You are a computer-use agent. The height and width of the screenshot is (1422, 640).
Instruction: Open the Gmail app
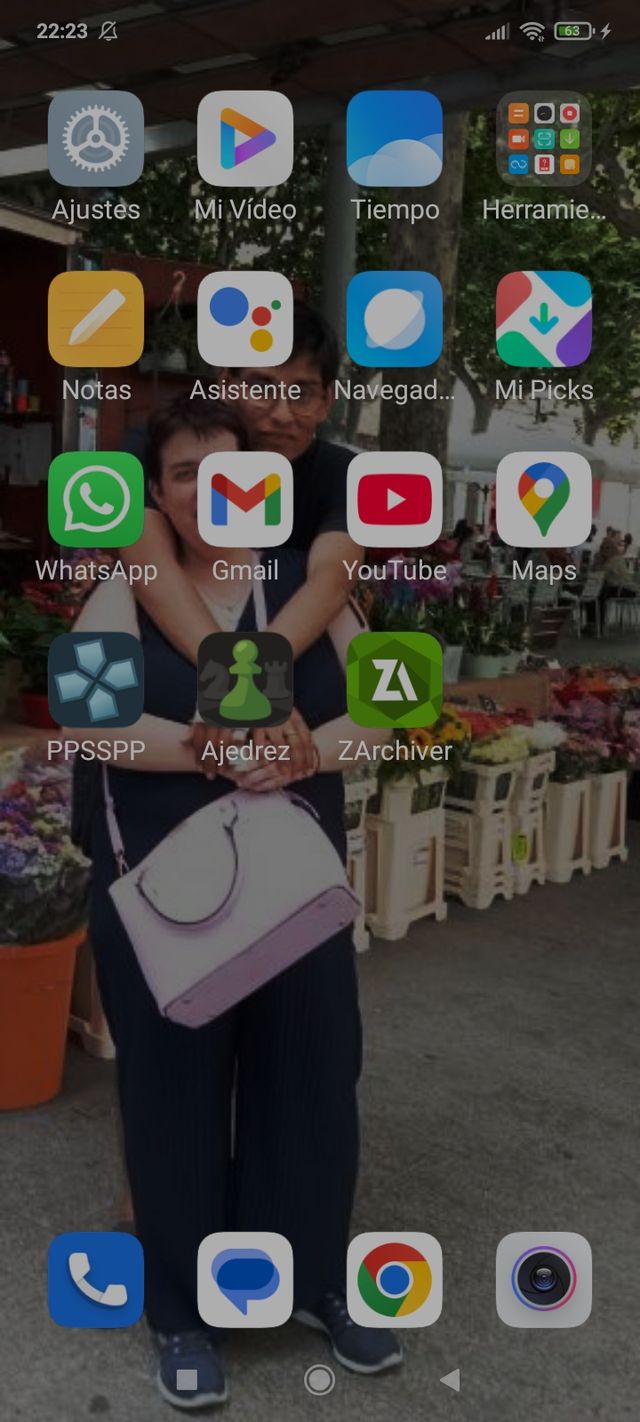pyautogui.click(x=245, y=499)
